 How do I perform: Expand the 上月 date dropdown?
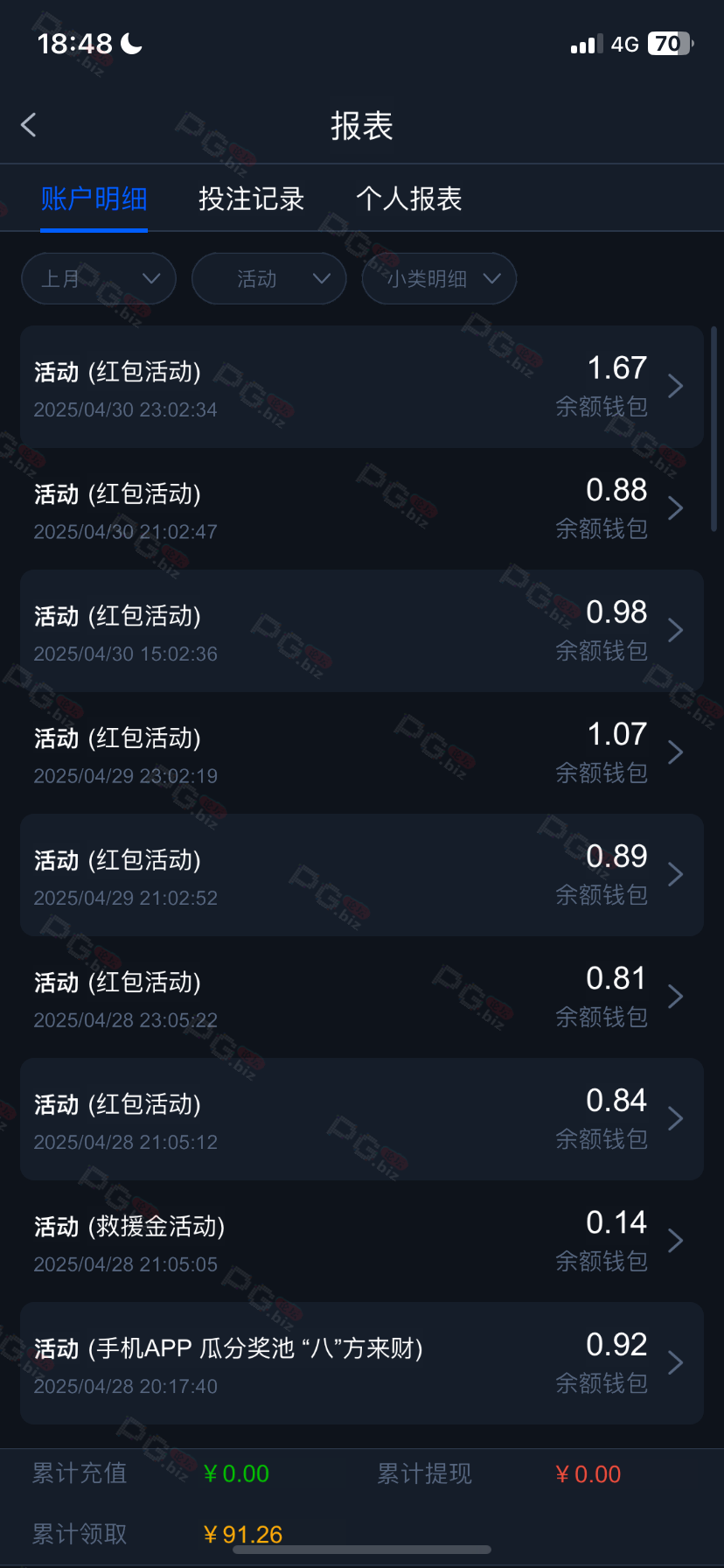pos(99,278)
